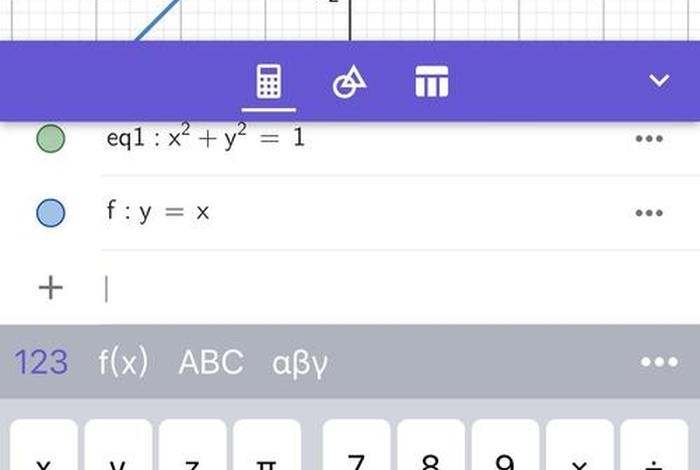The height and width of the screenshot is (470, 700).
Task: Open keyboard more options dots
Action: 658,362
